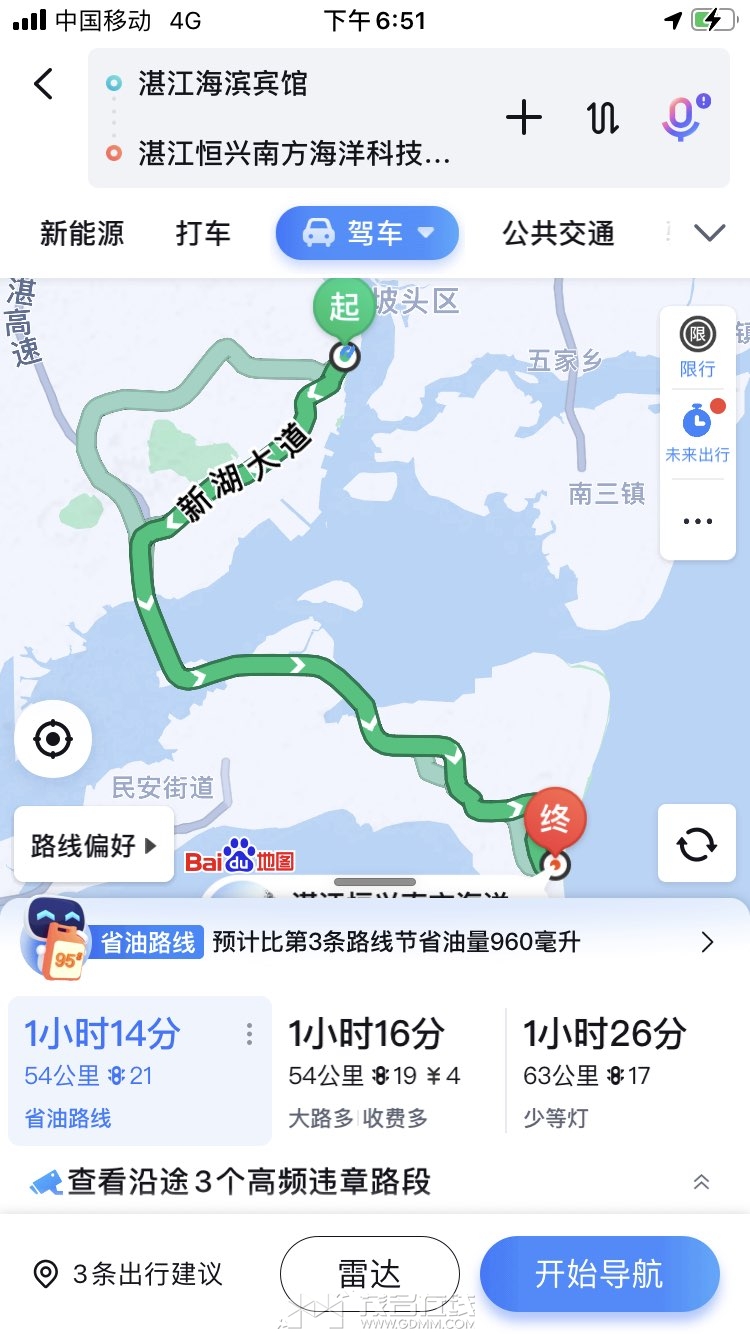750x1334 pixels.
Task: Open the three-dot map options menu
Action: [697, 521]
